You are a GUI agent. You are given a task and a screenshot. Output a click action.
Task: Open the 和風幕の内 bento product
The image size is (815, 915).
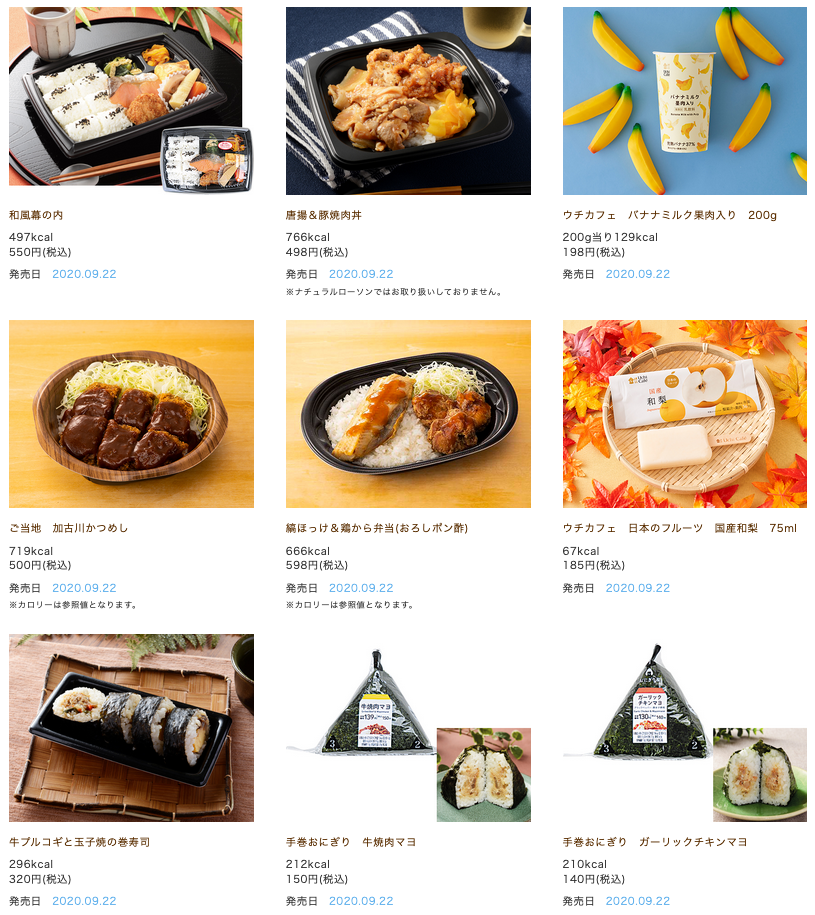tap(130, 100)
